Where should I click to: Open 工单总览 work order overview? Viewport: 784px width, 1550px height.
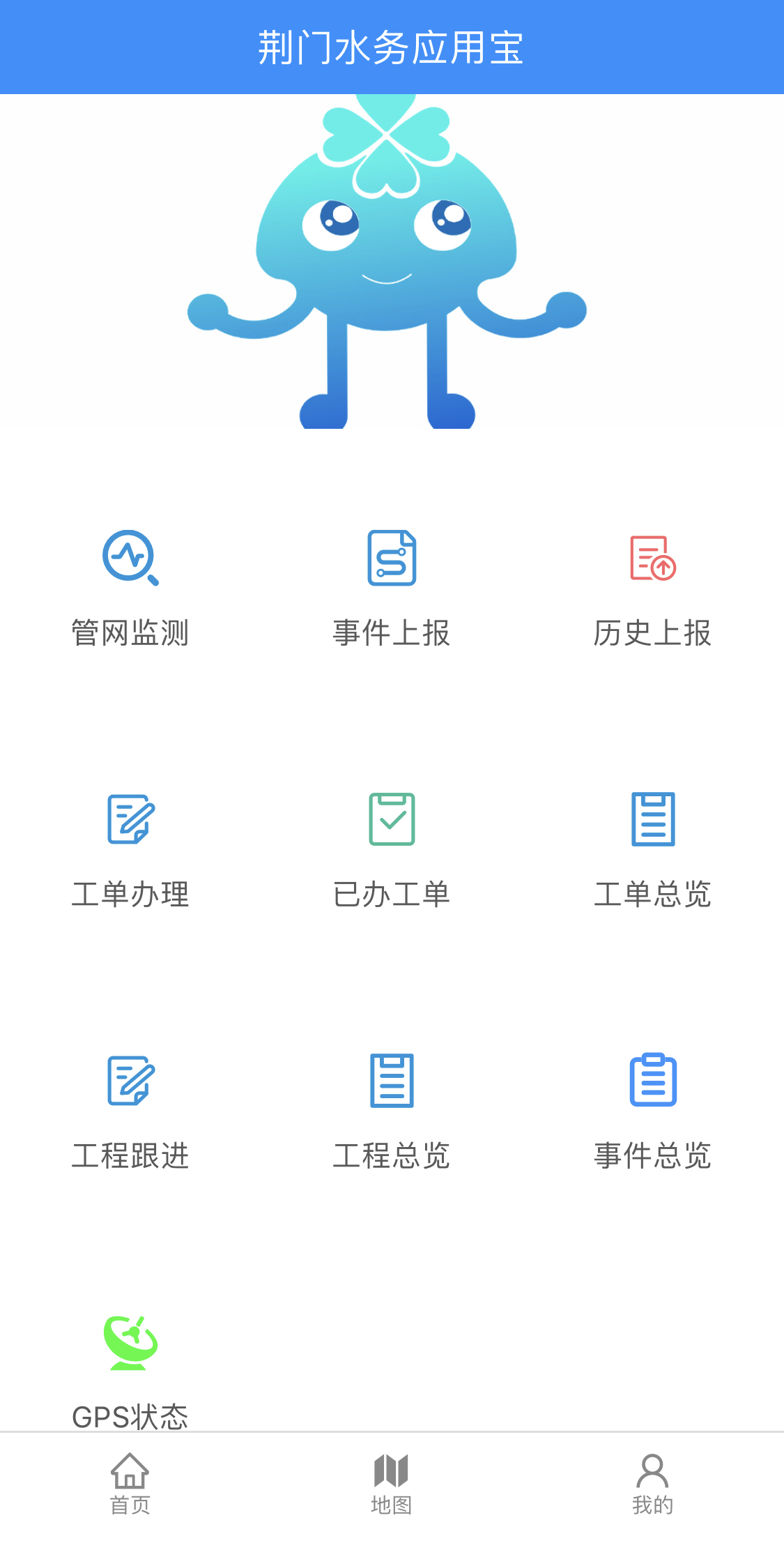click(x=653, y=849)
